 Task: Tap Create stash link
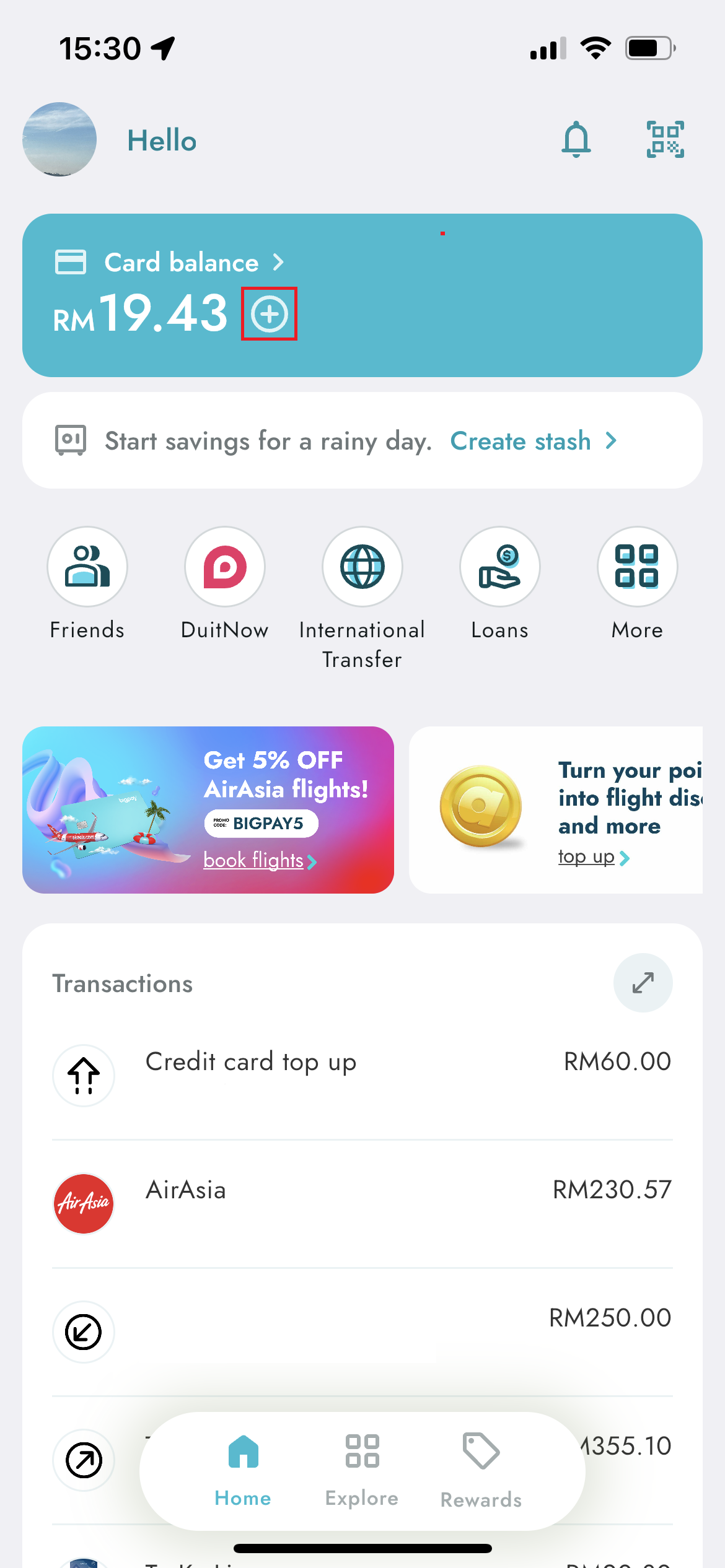click(532, 442)
